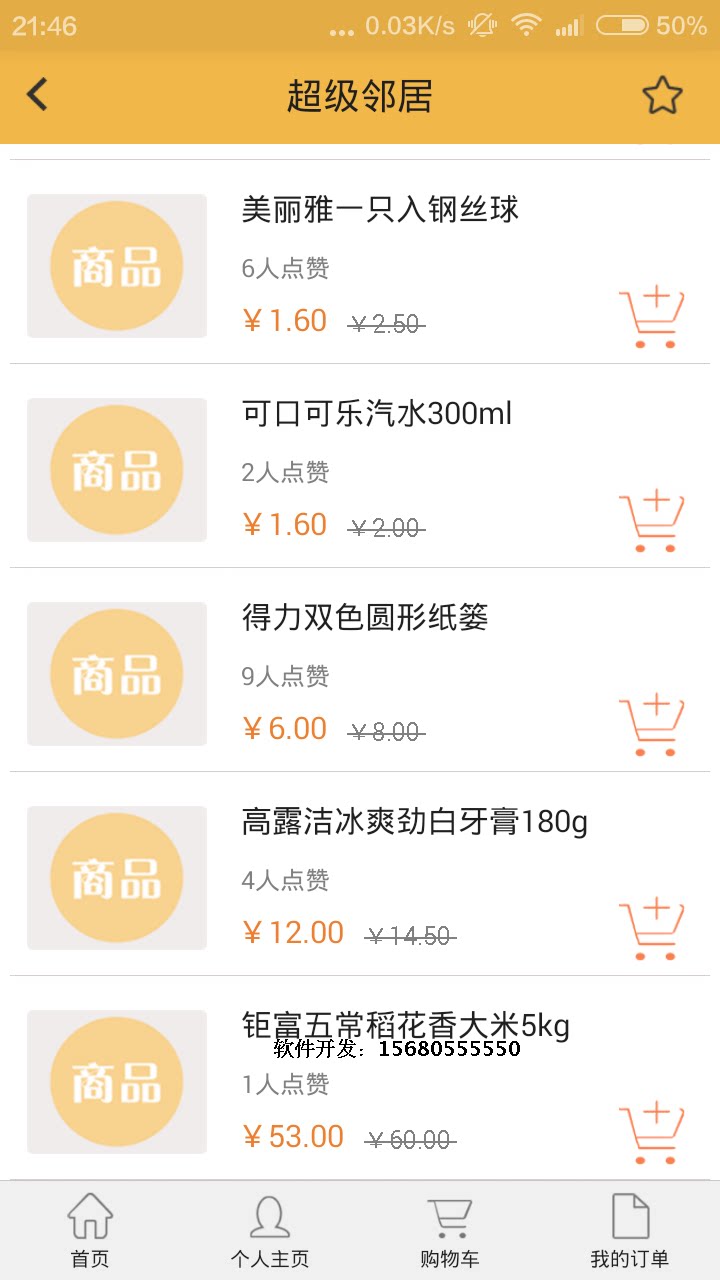View 高露洁冰爽劲白牙膏180g details
Viewport: 720px width, 1280px height.
(414, 822)
